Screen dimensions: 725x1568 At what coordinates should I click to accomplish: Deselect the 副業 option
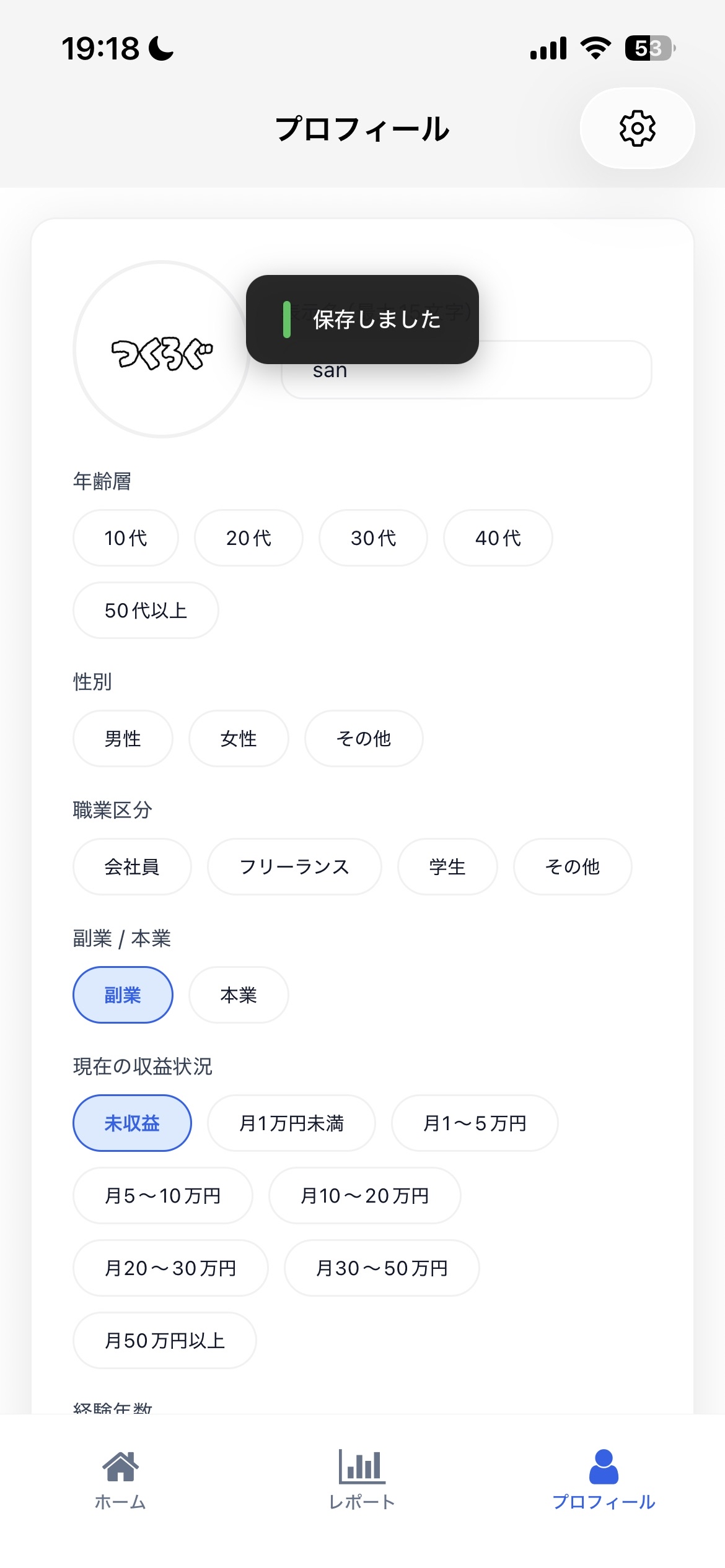tap(122, 995)
